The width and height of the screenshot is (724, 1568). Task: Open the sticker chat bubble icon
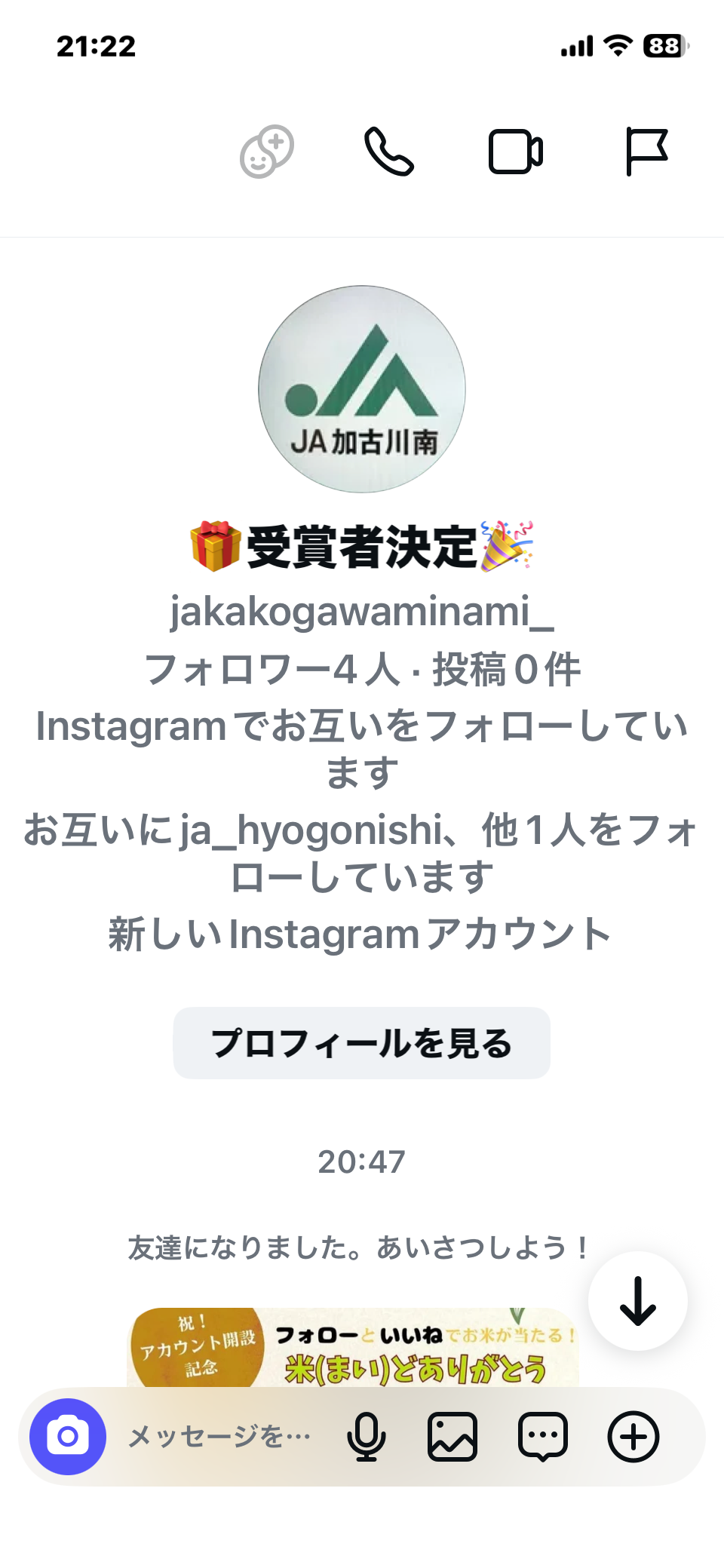[x=543, y=1437]
